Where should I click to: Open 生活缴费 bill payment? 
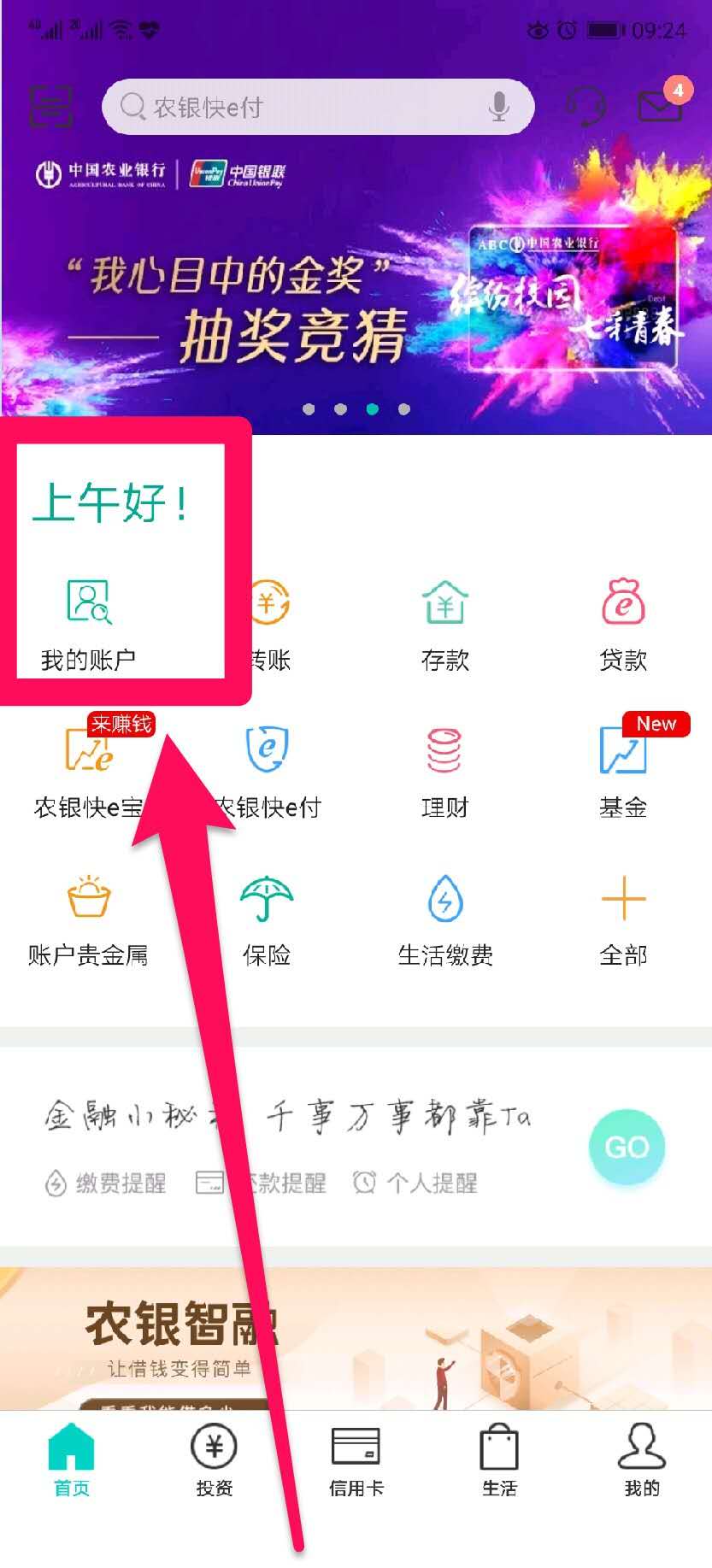coord(445,919)
